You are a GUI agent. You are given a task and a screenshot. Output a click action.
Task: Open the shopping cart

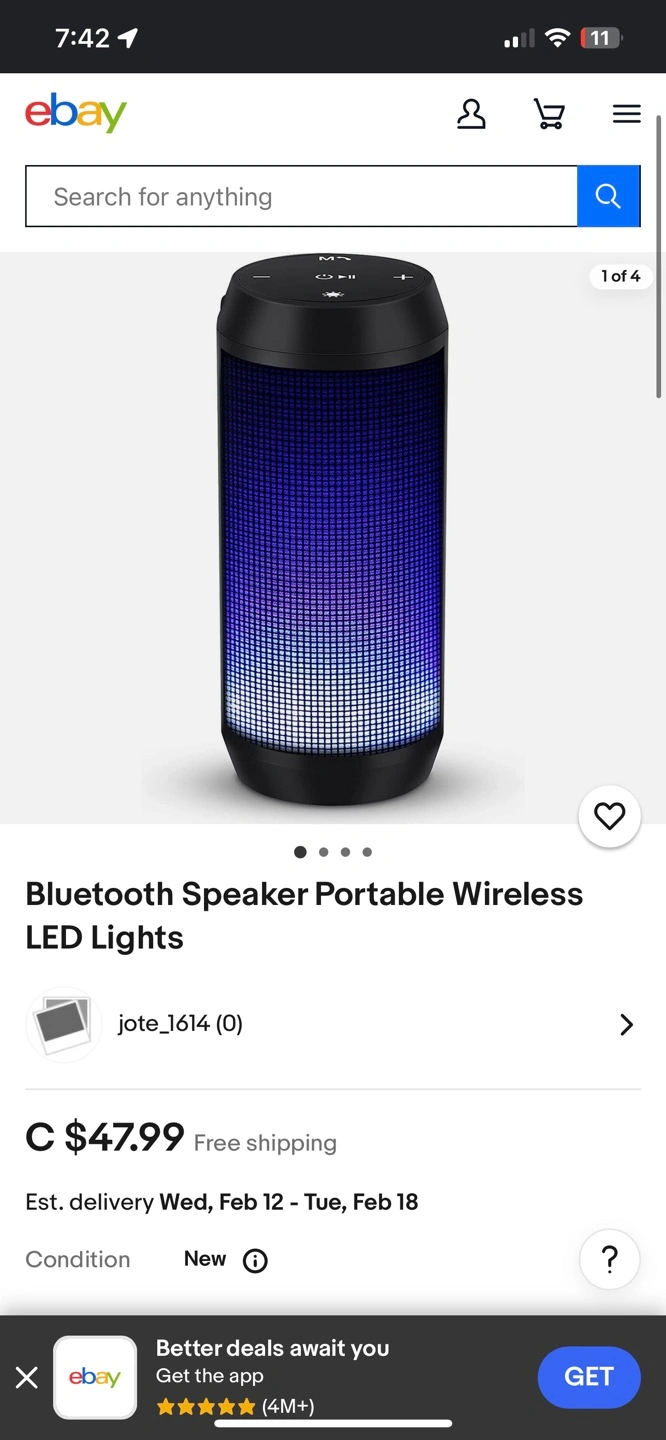[x=549, y=114]
